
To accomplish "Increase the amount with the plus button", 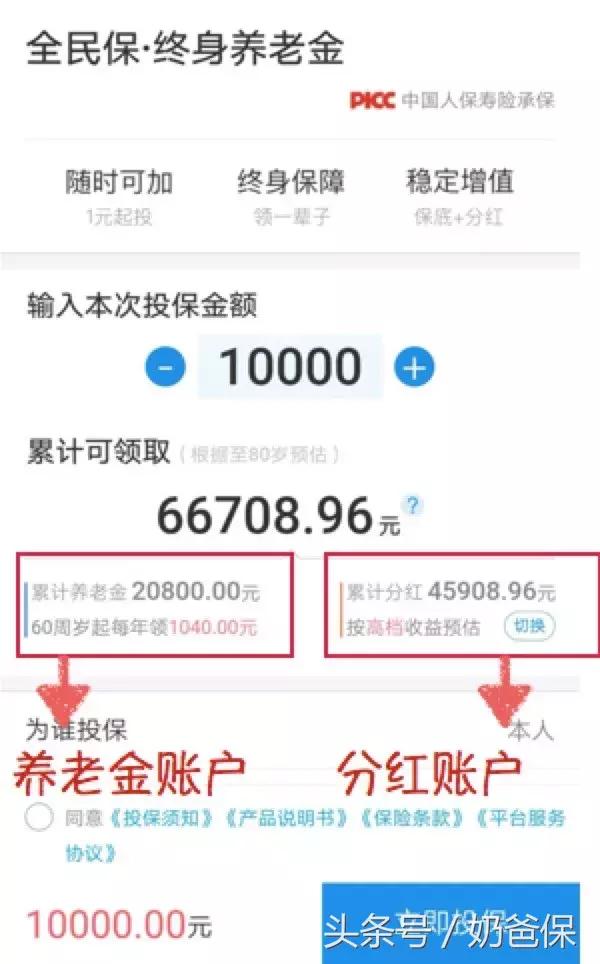I will [x=414, y=367].
